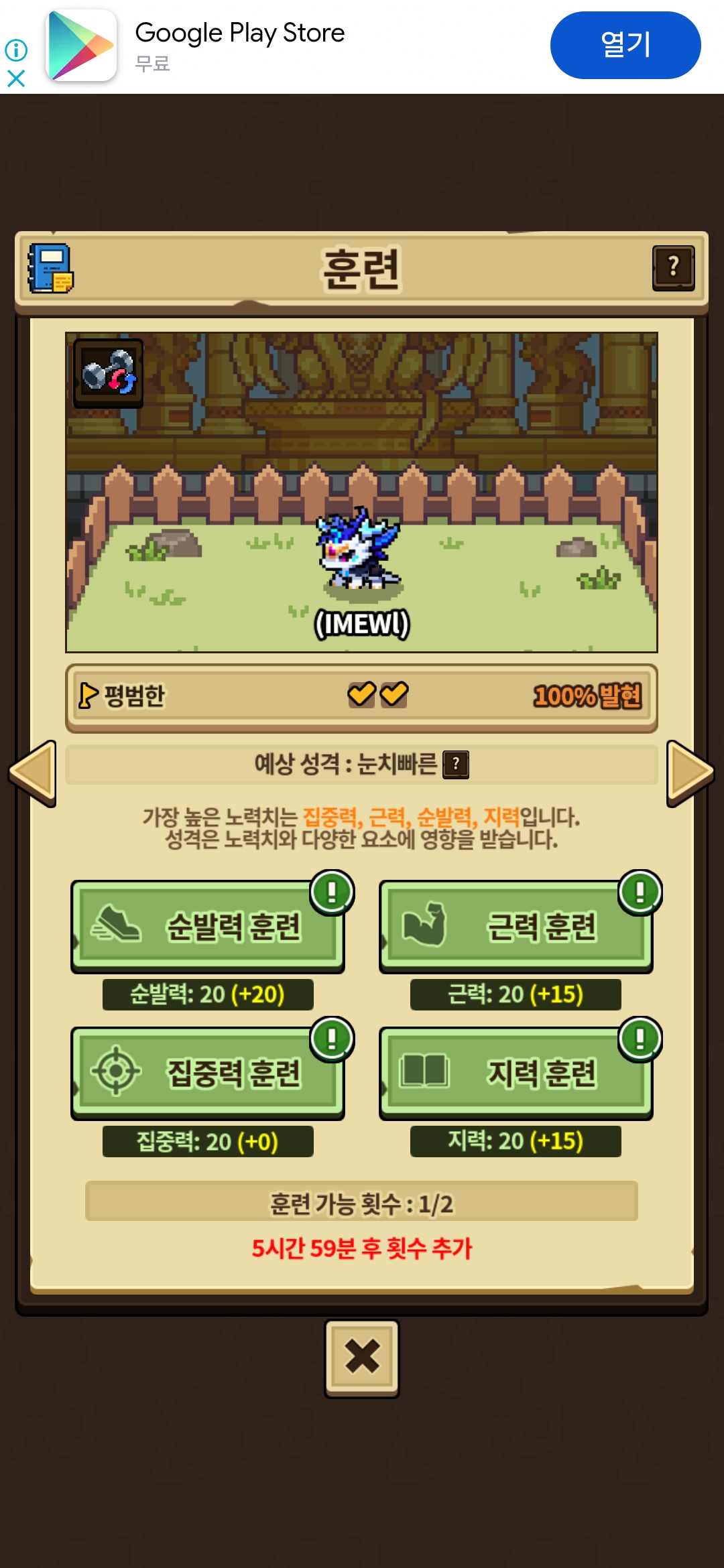The width and height of the screenshot is (724, 1568).
Task: Open the notebook log icon
Action: (x=50, y=268)
